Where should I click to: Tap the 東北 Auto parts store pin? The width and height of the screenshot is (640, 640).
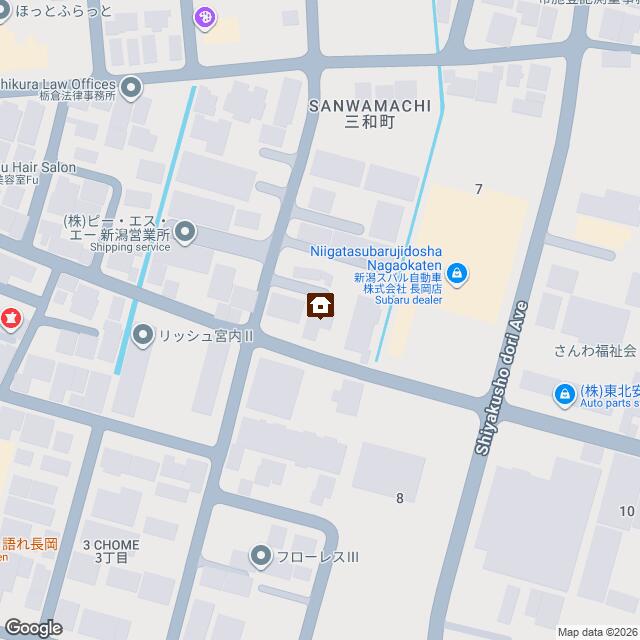click(x=564, y=395)
